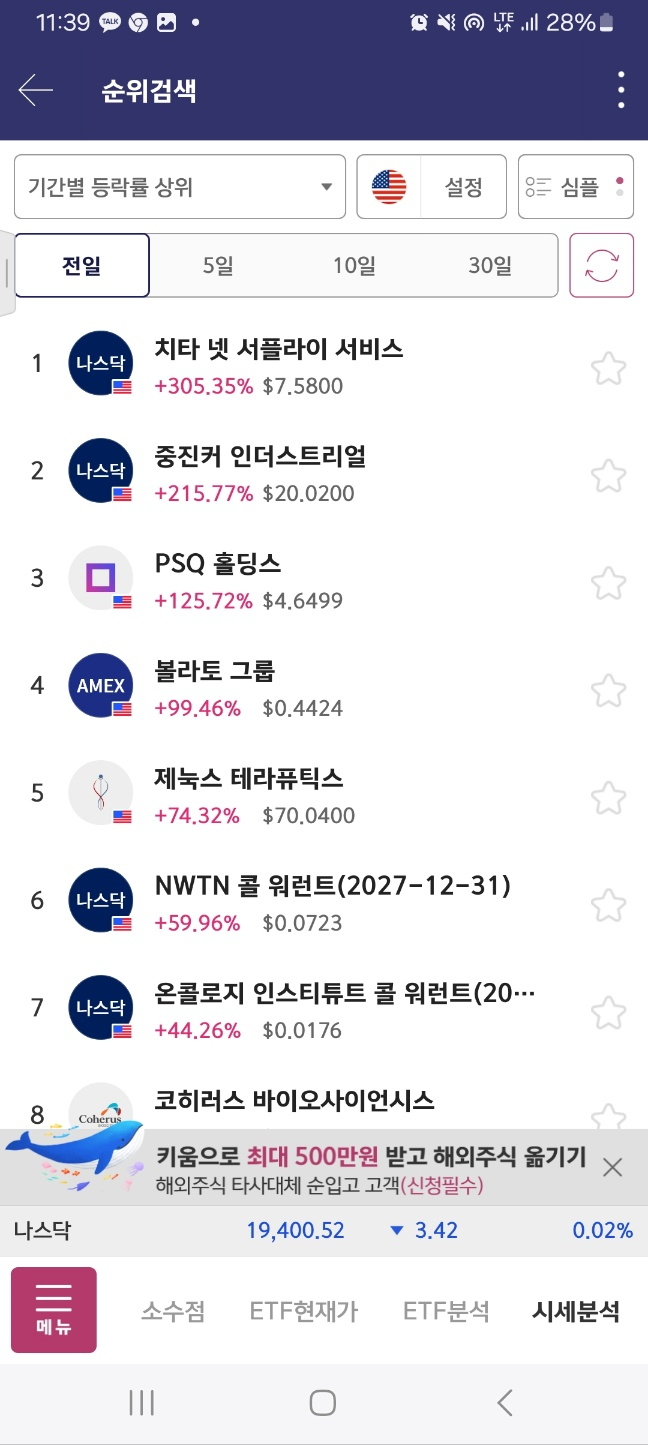Viewport: 648px width, 1445px height.
Task: Expand the 기간별 등락률 상위 dropdown
Action: point(180,186)
